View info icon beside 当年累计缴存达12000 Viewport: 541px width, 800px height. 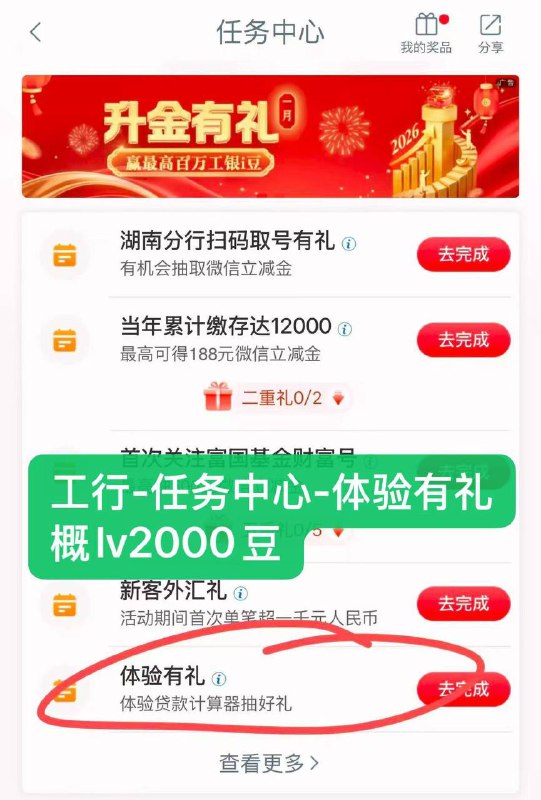pyautogui.click(x=345, y=329)
